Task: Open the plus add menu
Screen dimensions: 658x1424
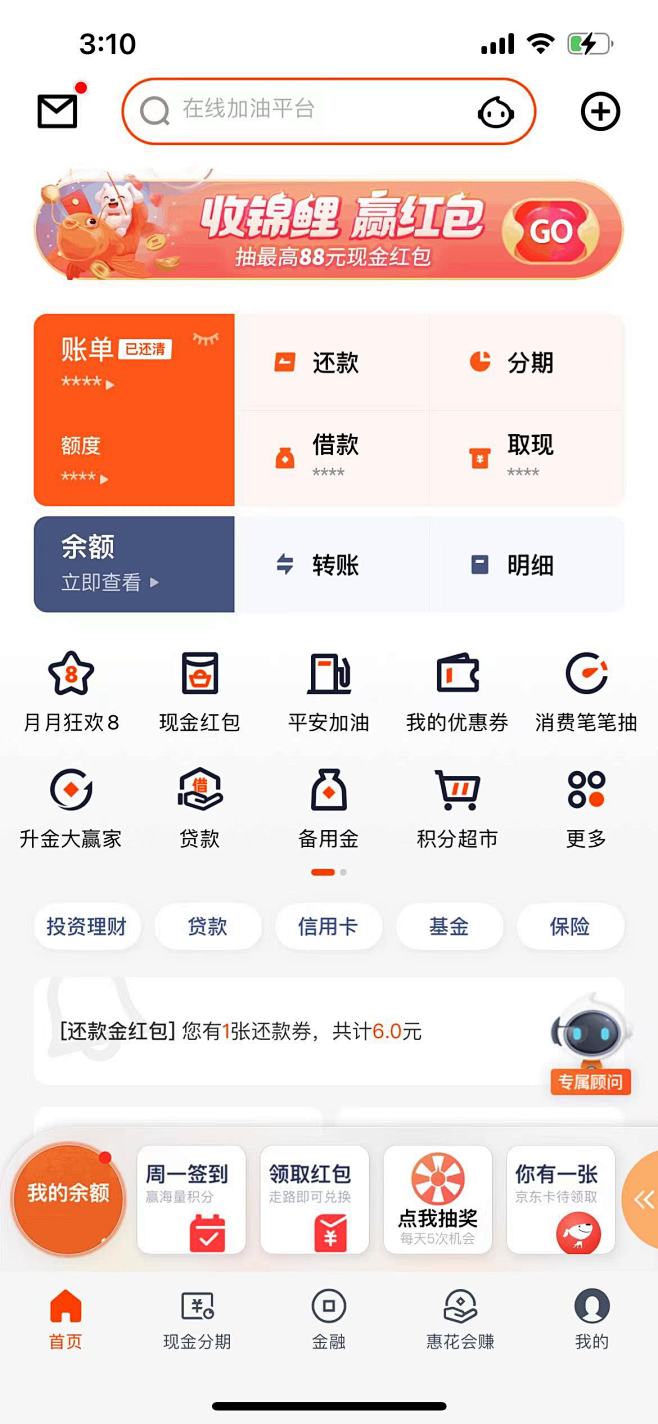Action: (x=600, y=111)
